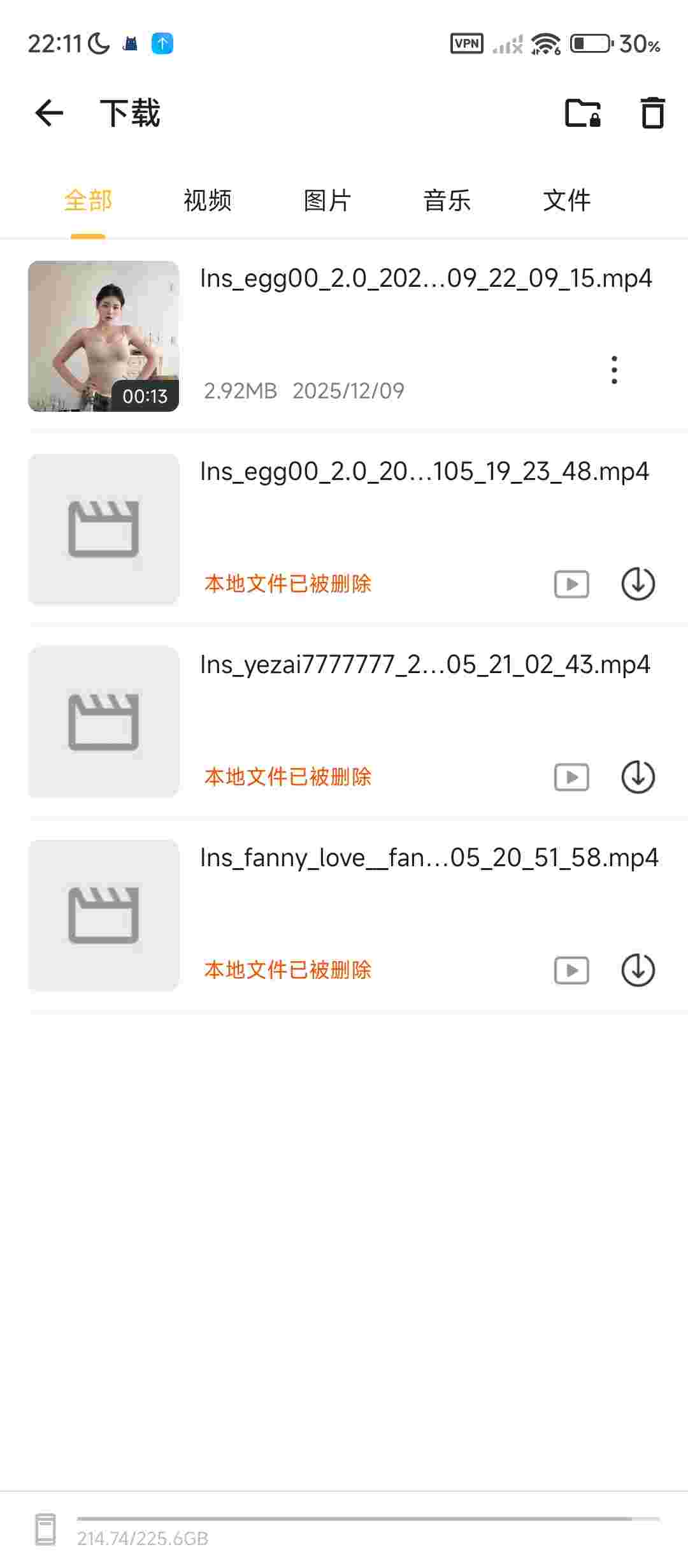
Task: Switch to the 全部 tab
Action: click(88, 200)
